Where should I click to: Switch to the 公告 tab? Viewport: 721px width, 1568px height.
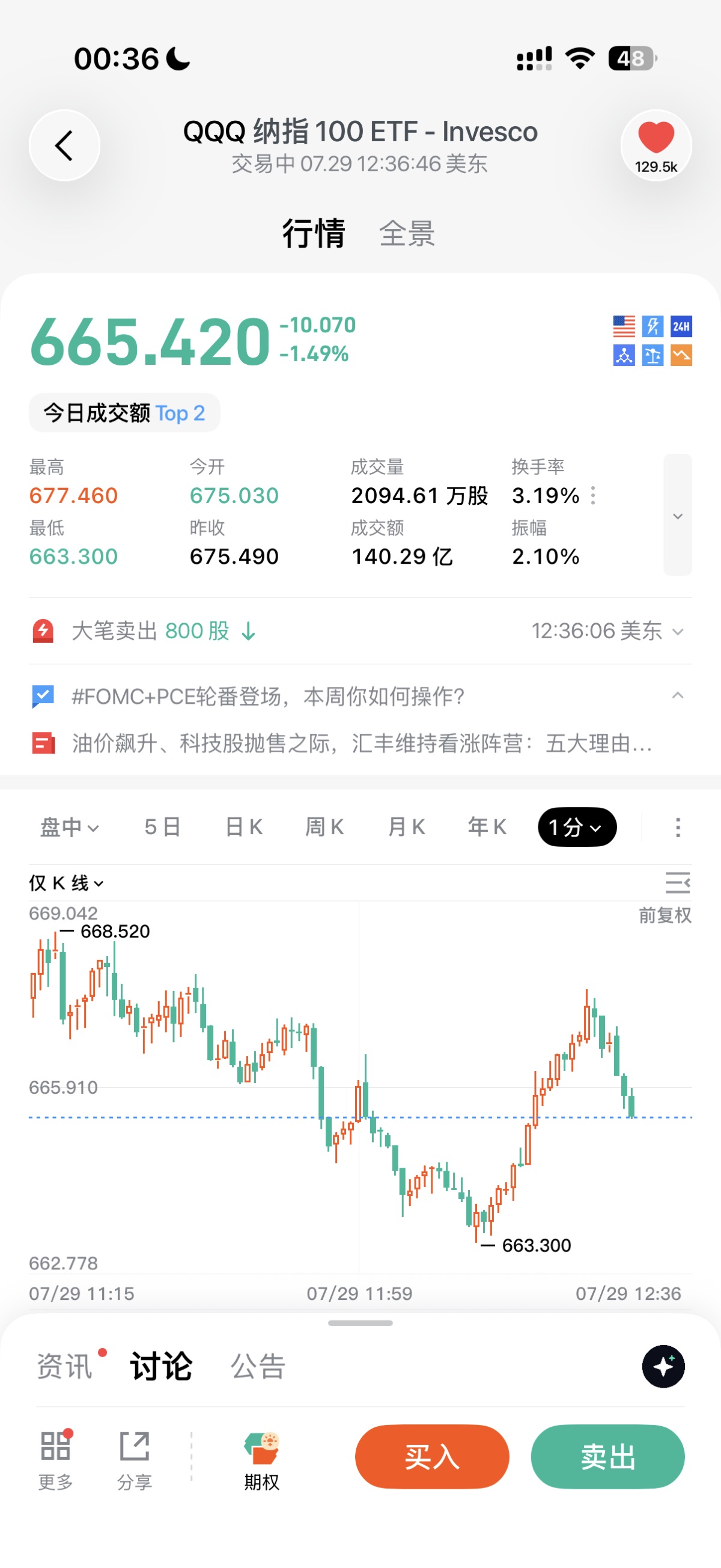(x=258, y=1367)
